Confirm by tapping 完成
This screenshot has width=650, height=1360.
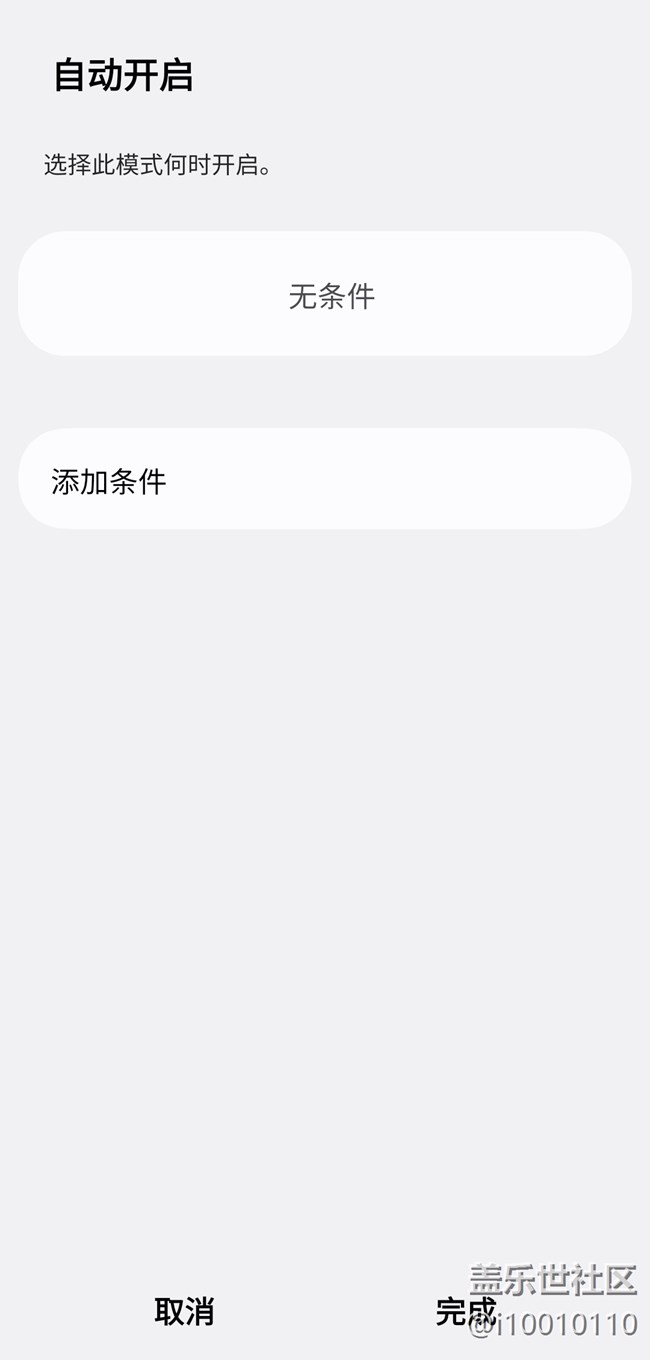coord(465,1311)
